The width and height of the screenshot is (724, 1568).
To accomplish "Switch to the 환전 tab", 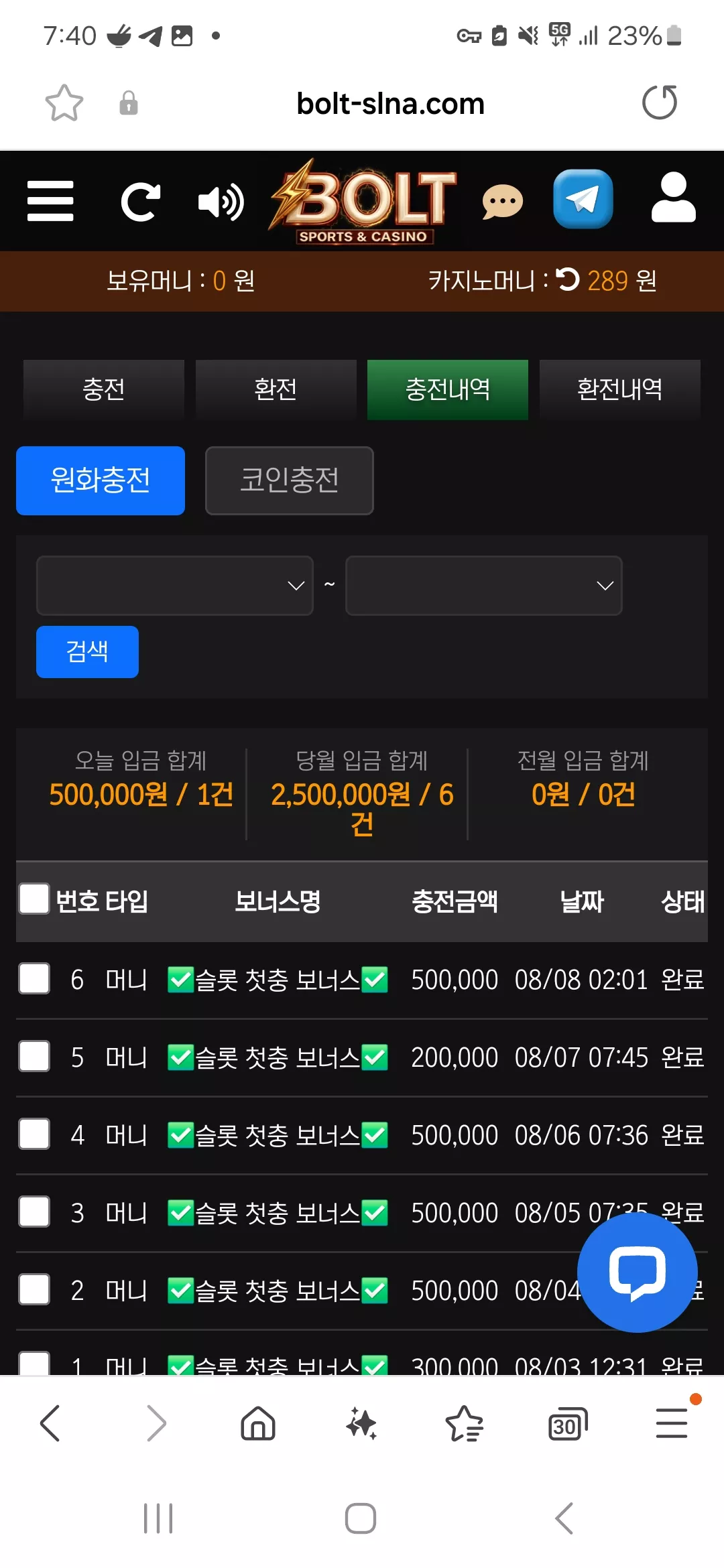I will click(x=276, y=389).
